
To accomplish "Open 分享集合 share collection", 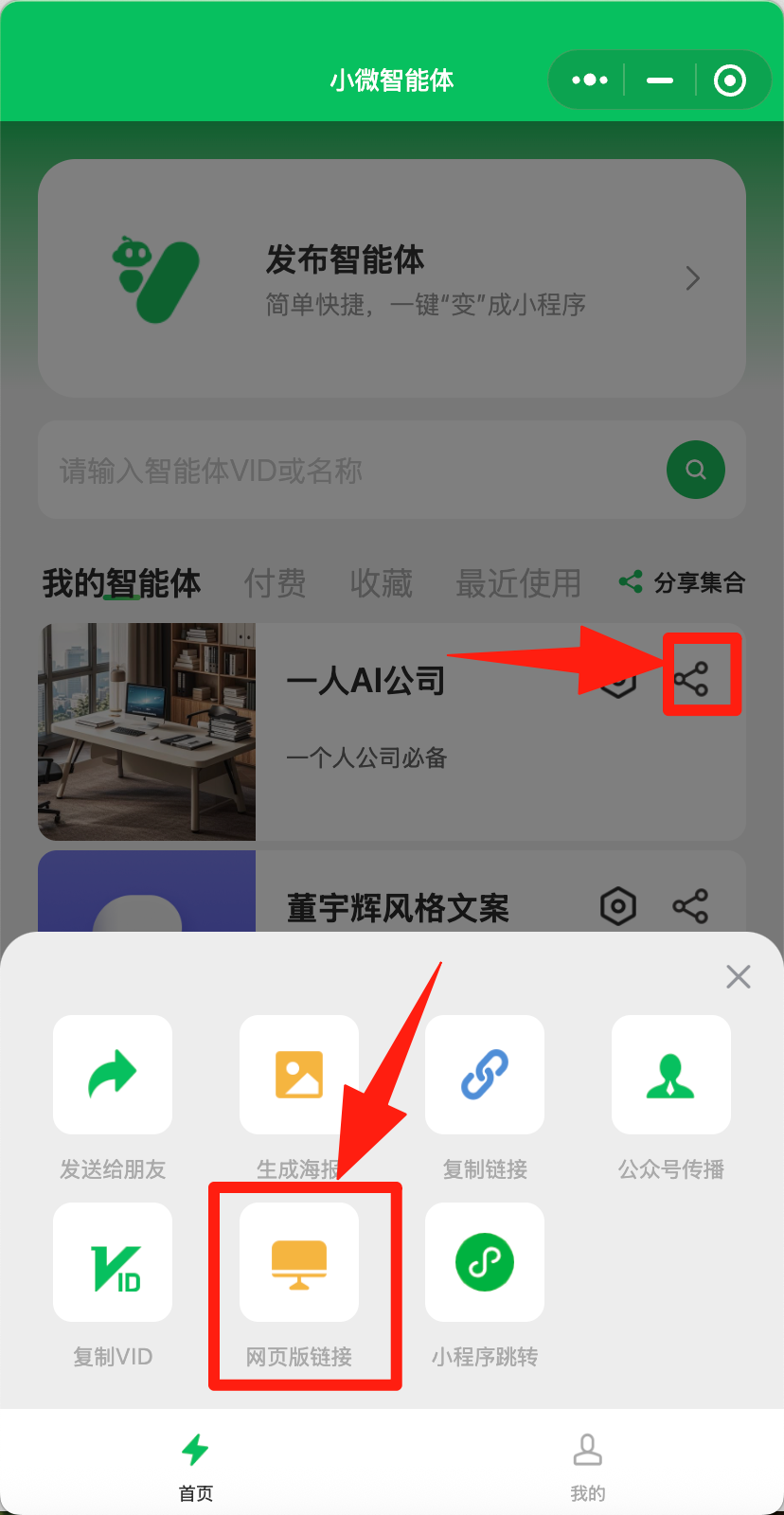I will 682,582.
